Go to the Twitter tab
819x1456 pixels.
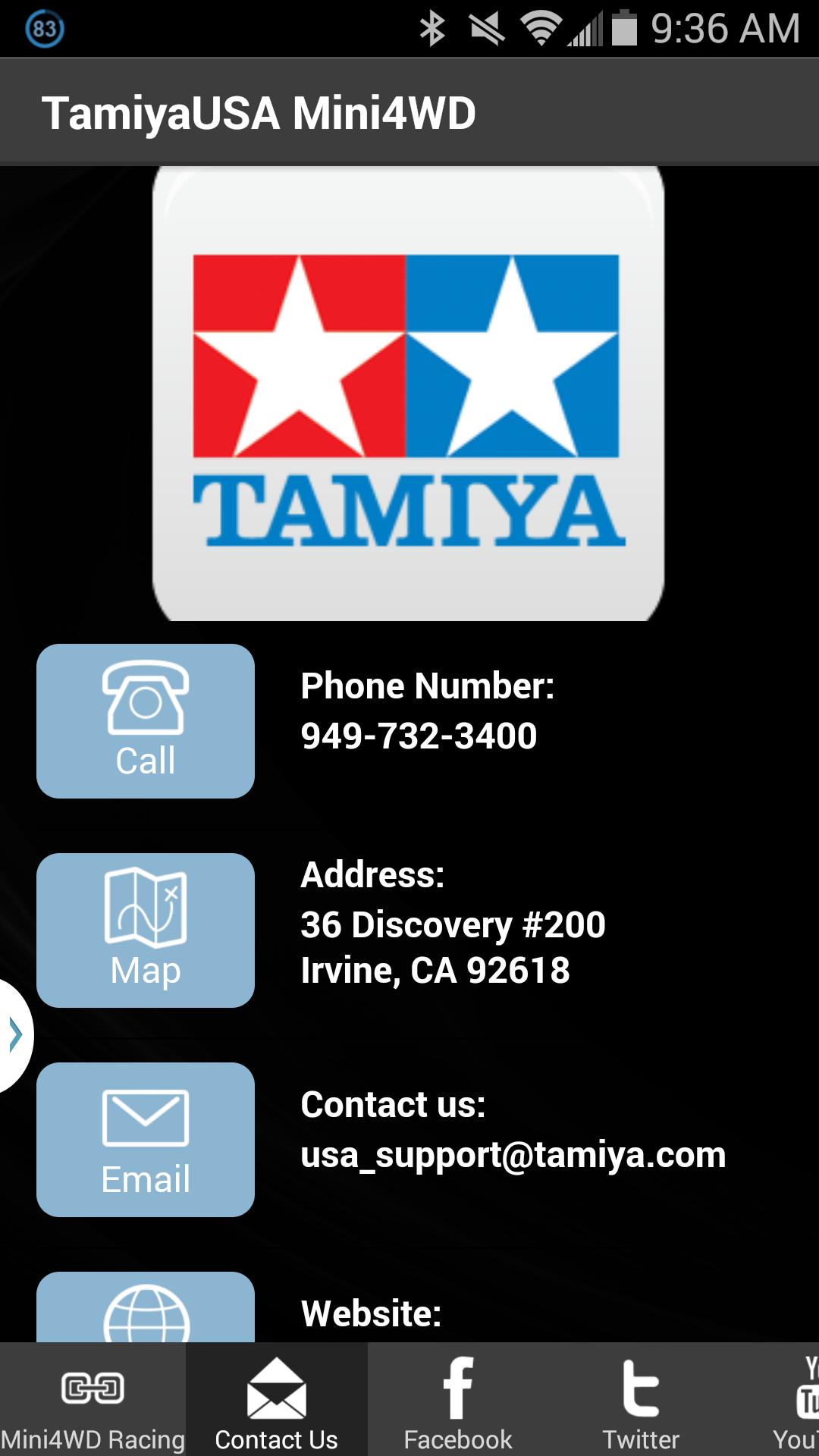(x=641, y=1400)
